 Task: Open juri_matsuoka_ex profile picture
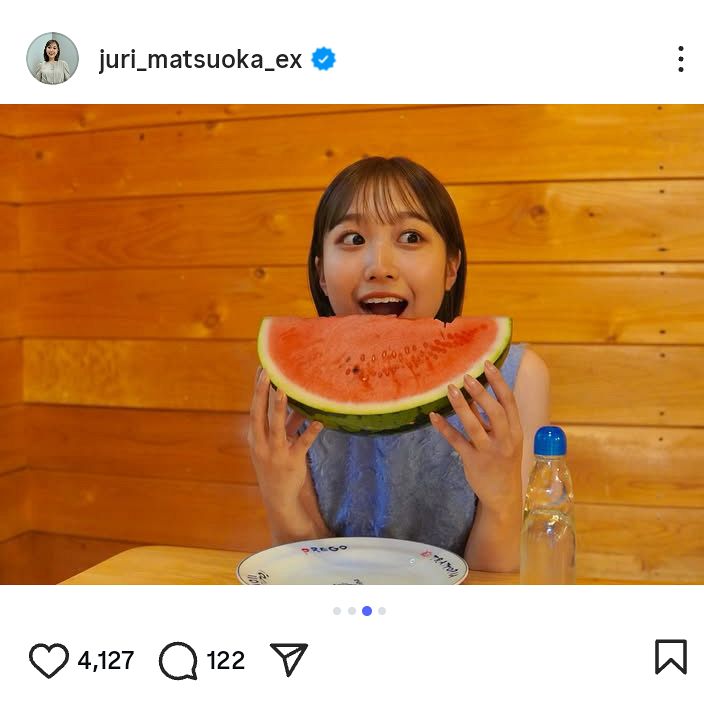[x=52, y=58]
